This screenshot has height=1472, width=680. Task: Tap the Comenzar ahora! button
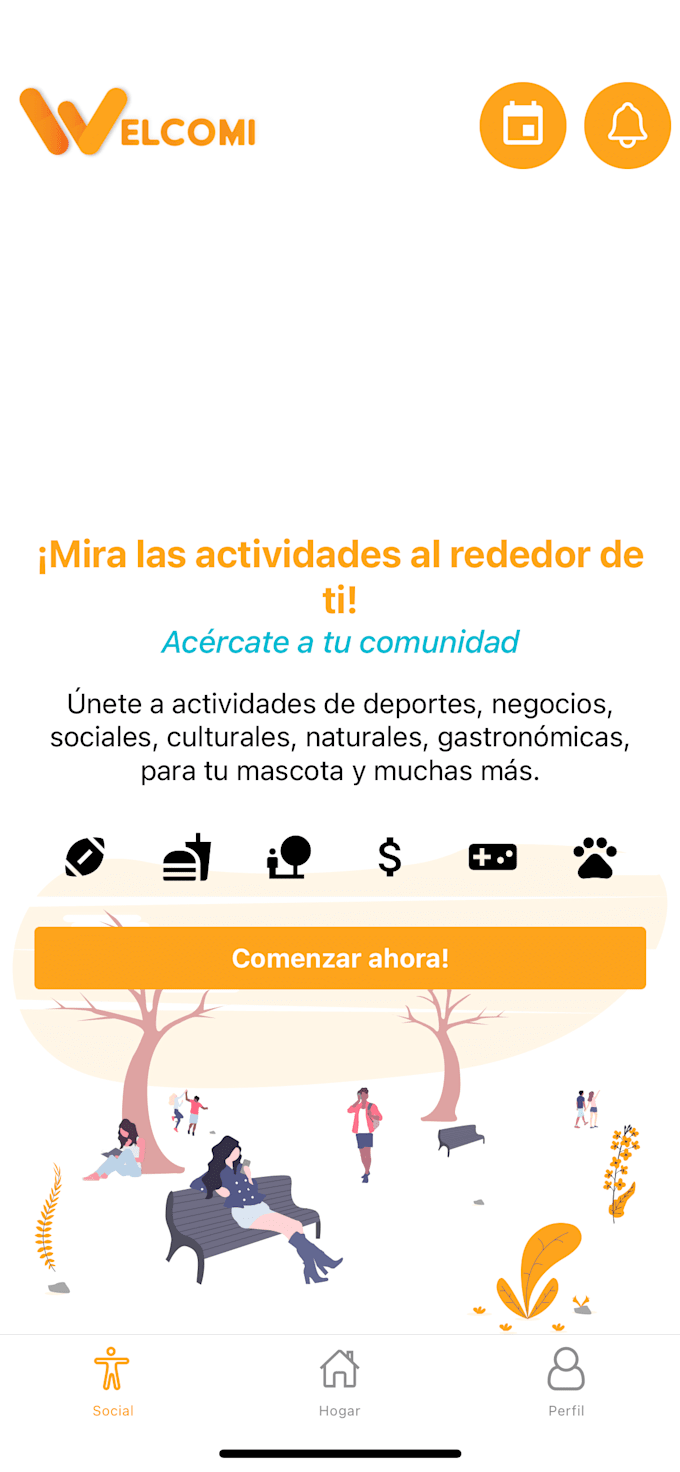click(340, 958)
